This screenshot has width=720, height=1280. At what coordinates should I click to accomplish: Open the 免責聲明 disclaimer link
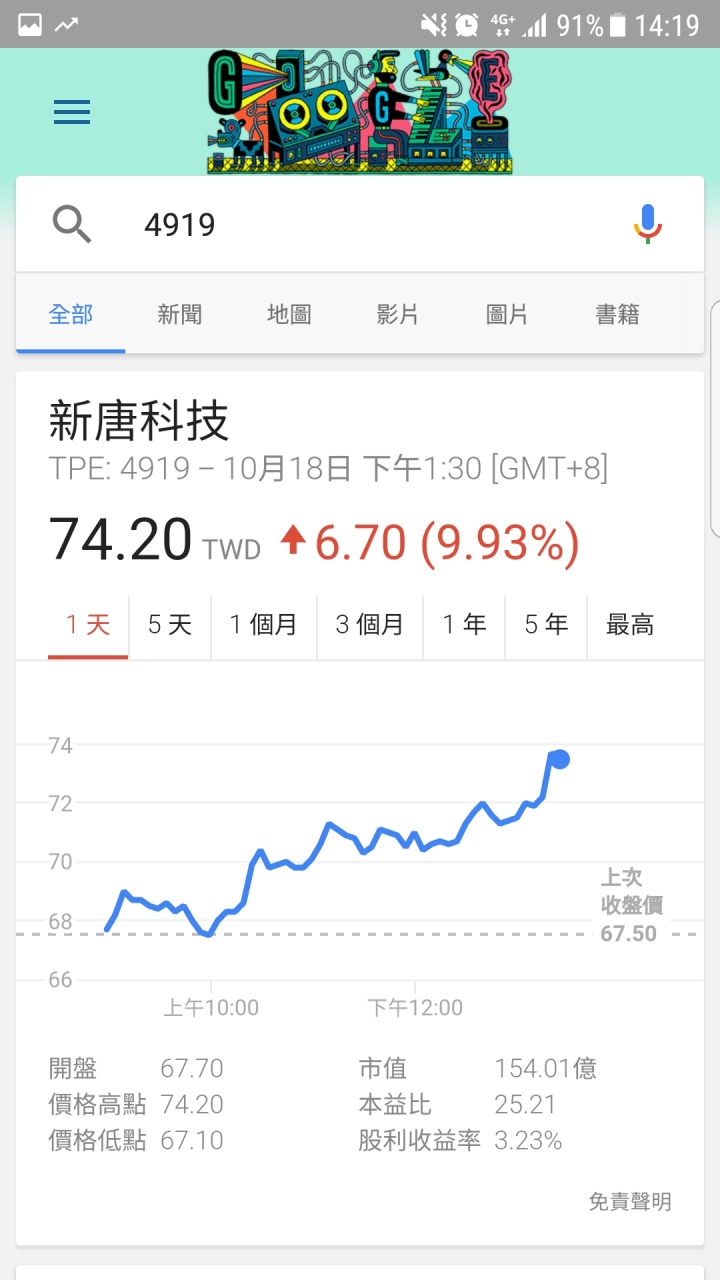[630, 1201]
